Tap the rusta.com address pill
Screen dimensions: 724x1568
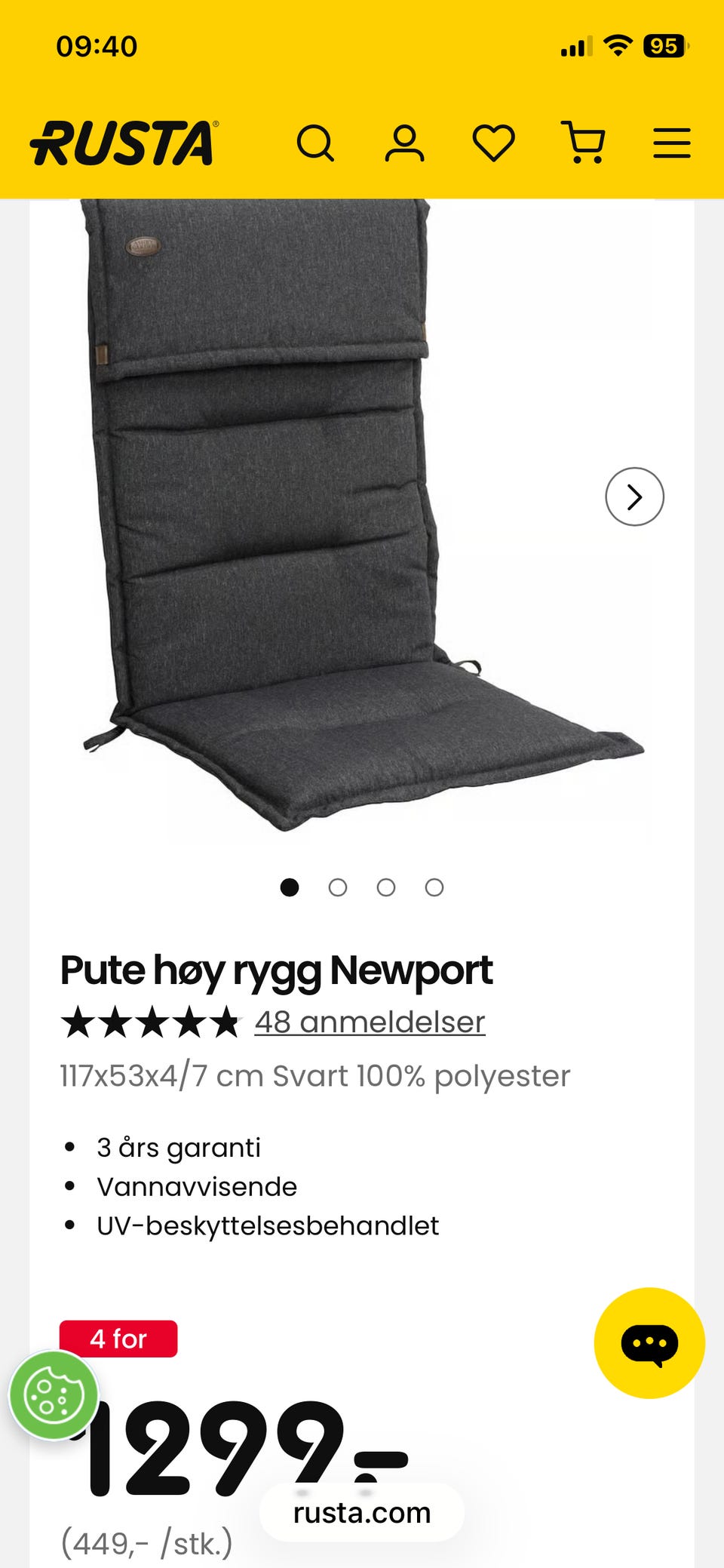[x=362, y=1512]
